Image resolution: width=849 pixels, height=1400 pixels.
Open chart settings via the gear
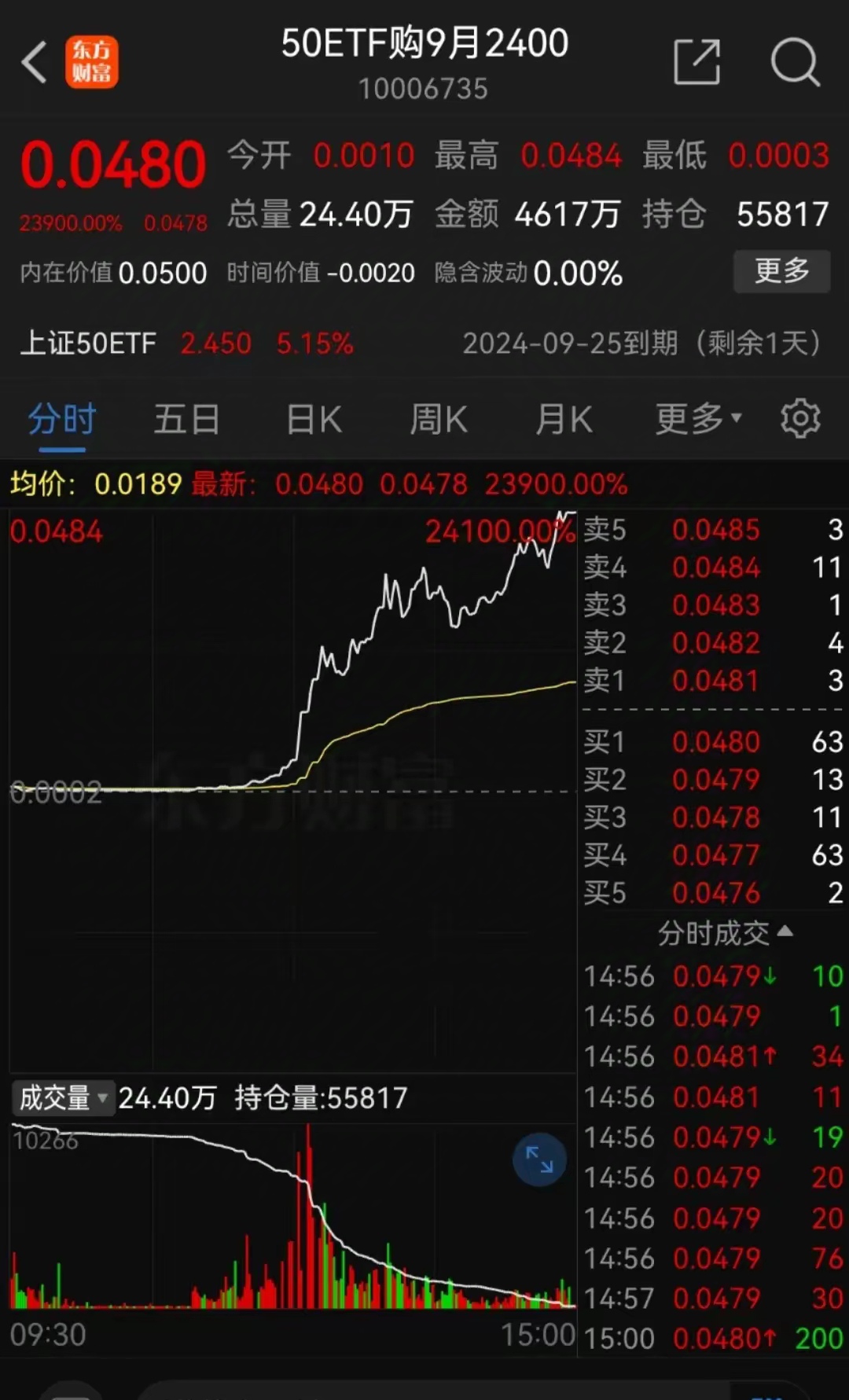pyautogui.click(x=801, y=419)
